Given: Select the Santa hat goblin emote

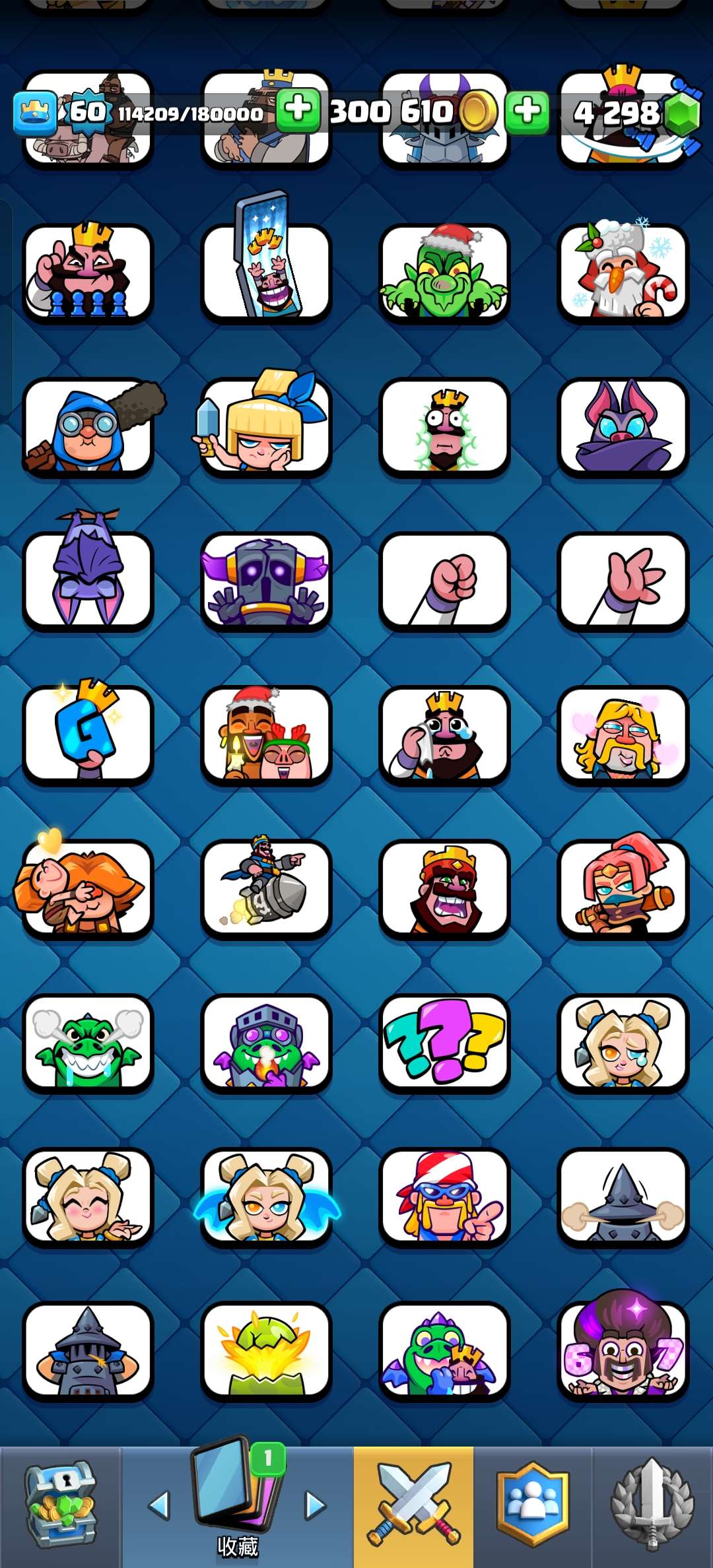Looking at the screenshot, I should tap(444, 273).
